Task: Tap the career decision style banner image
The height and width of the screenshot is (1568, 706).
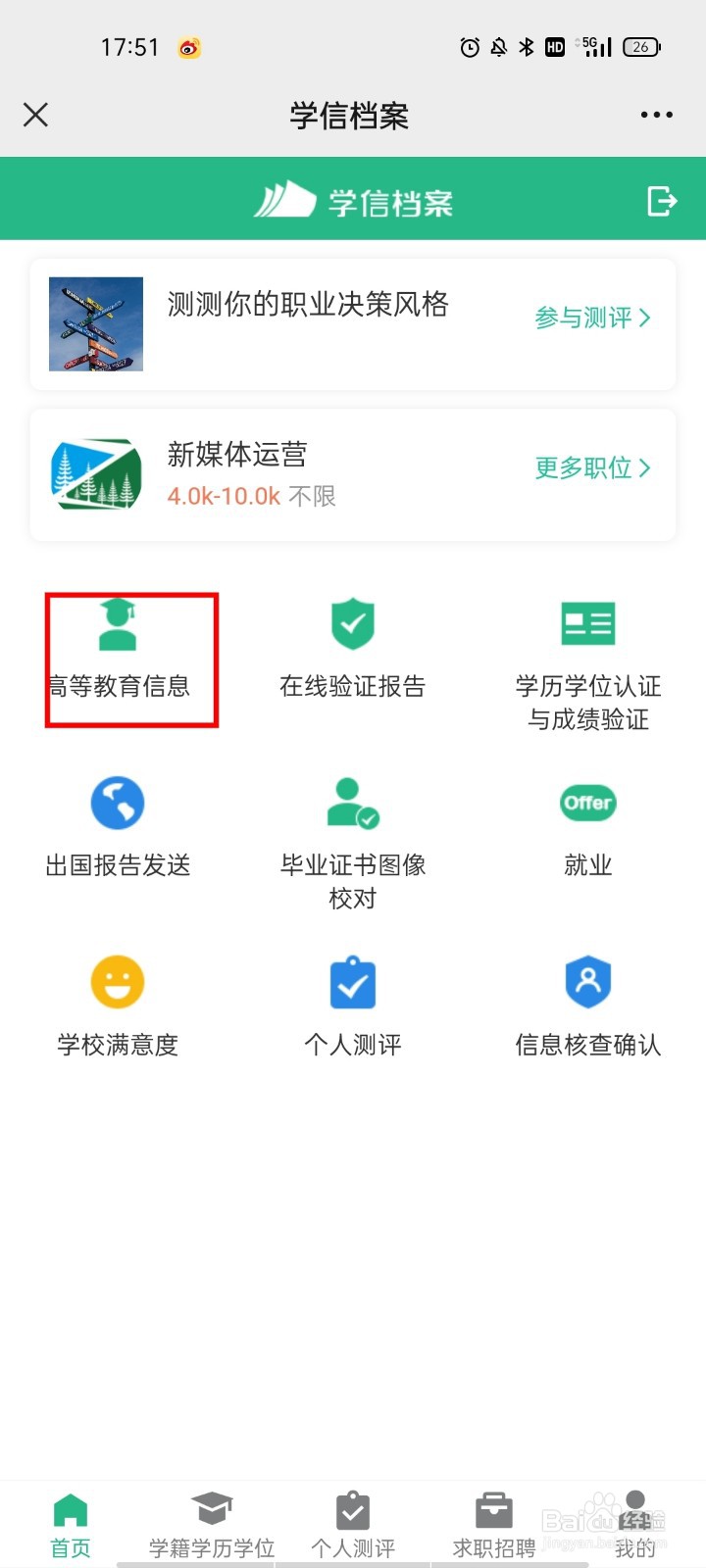Action: click(95, 324)
